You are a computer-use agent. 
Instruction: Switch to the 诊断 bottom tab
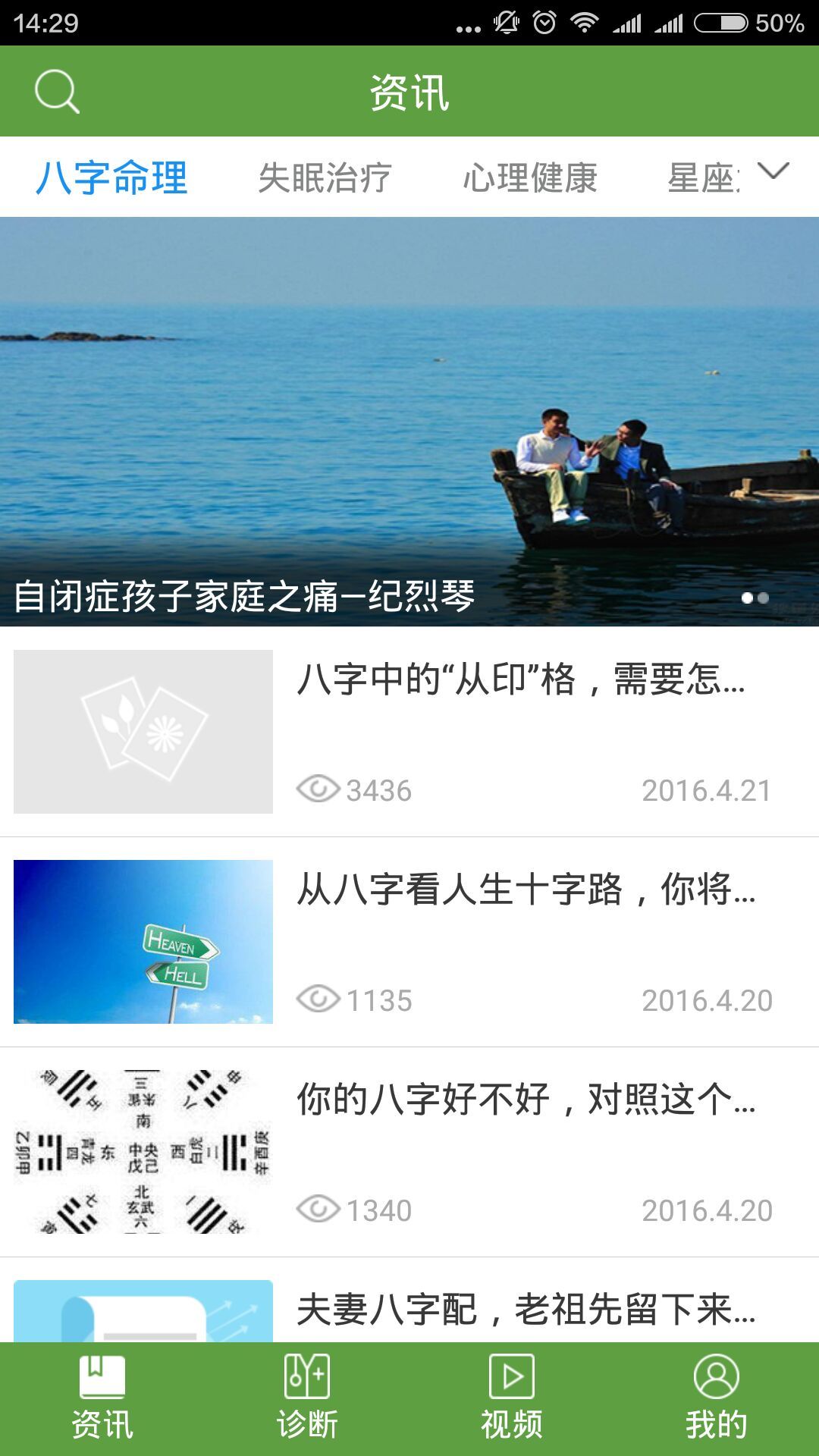pos(307,1399)
